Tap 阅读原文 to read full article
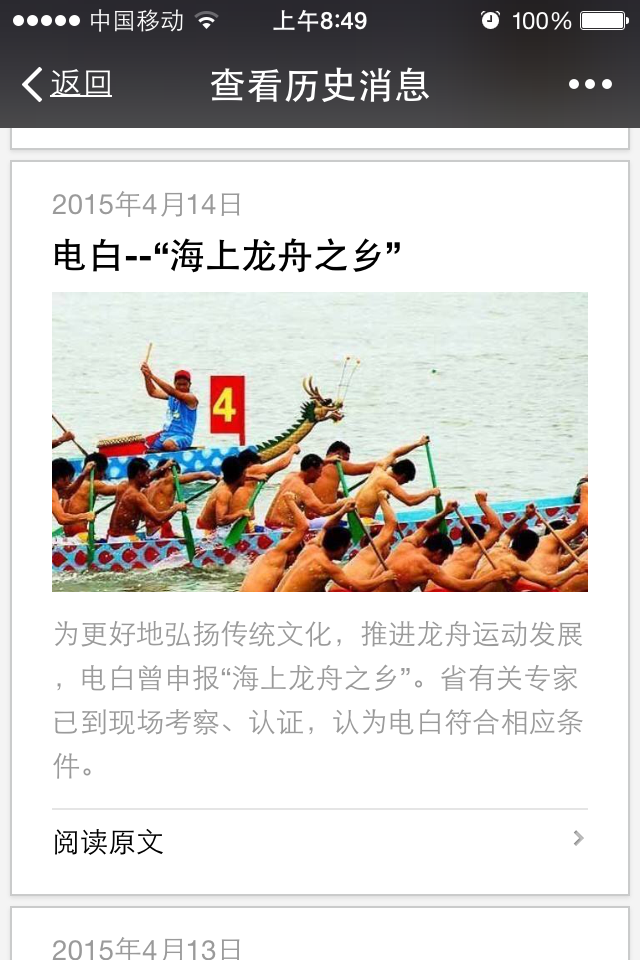This screenshot has height=960, width=640. coord(109,842)
